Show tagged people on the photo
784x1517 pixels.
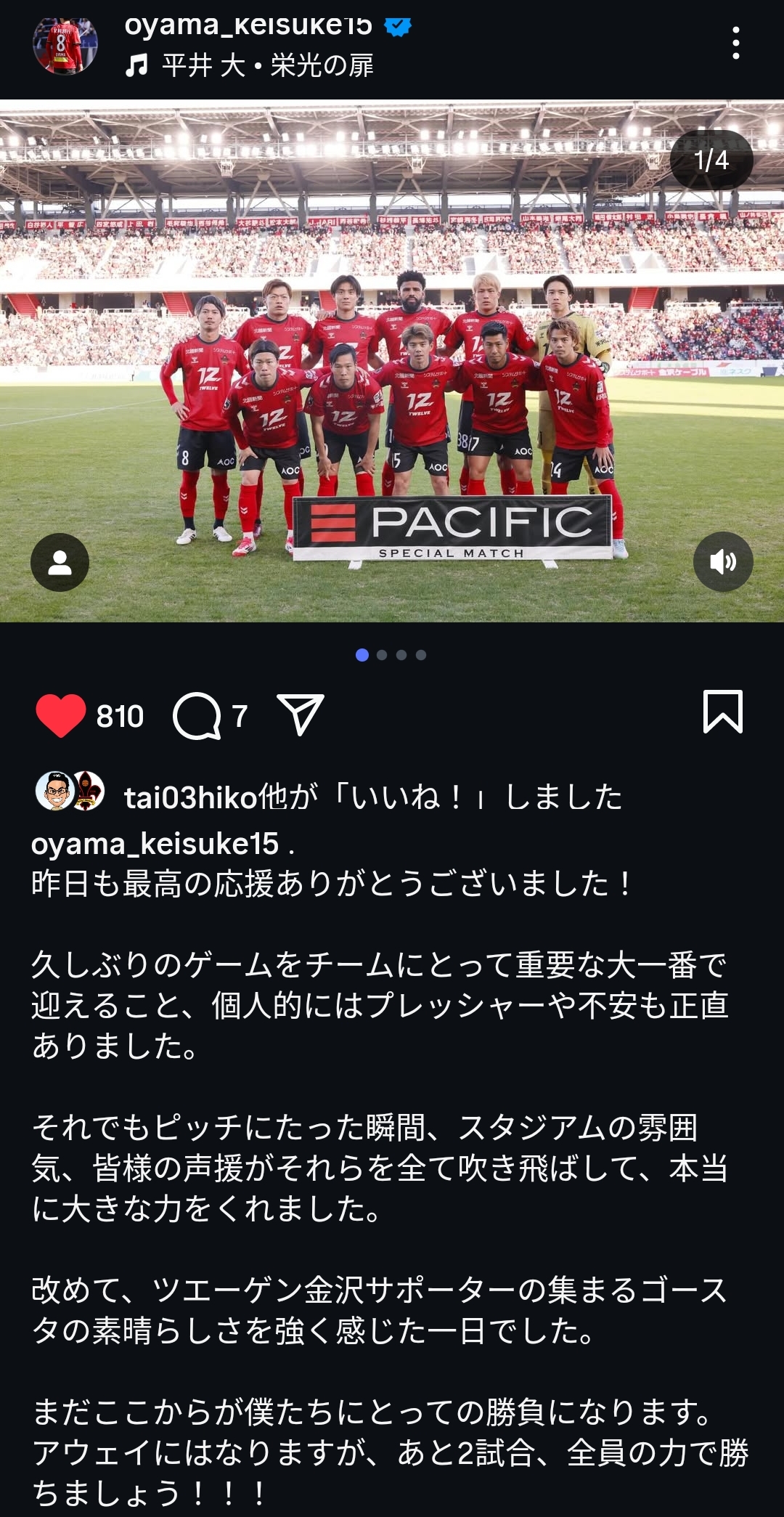pos(60,562)
